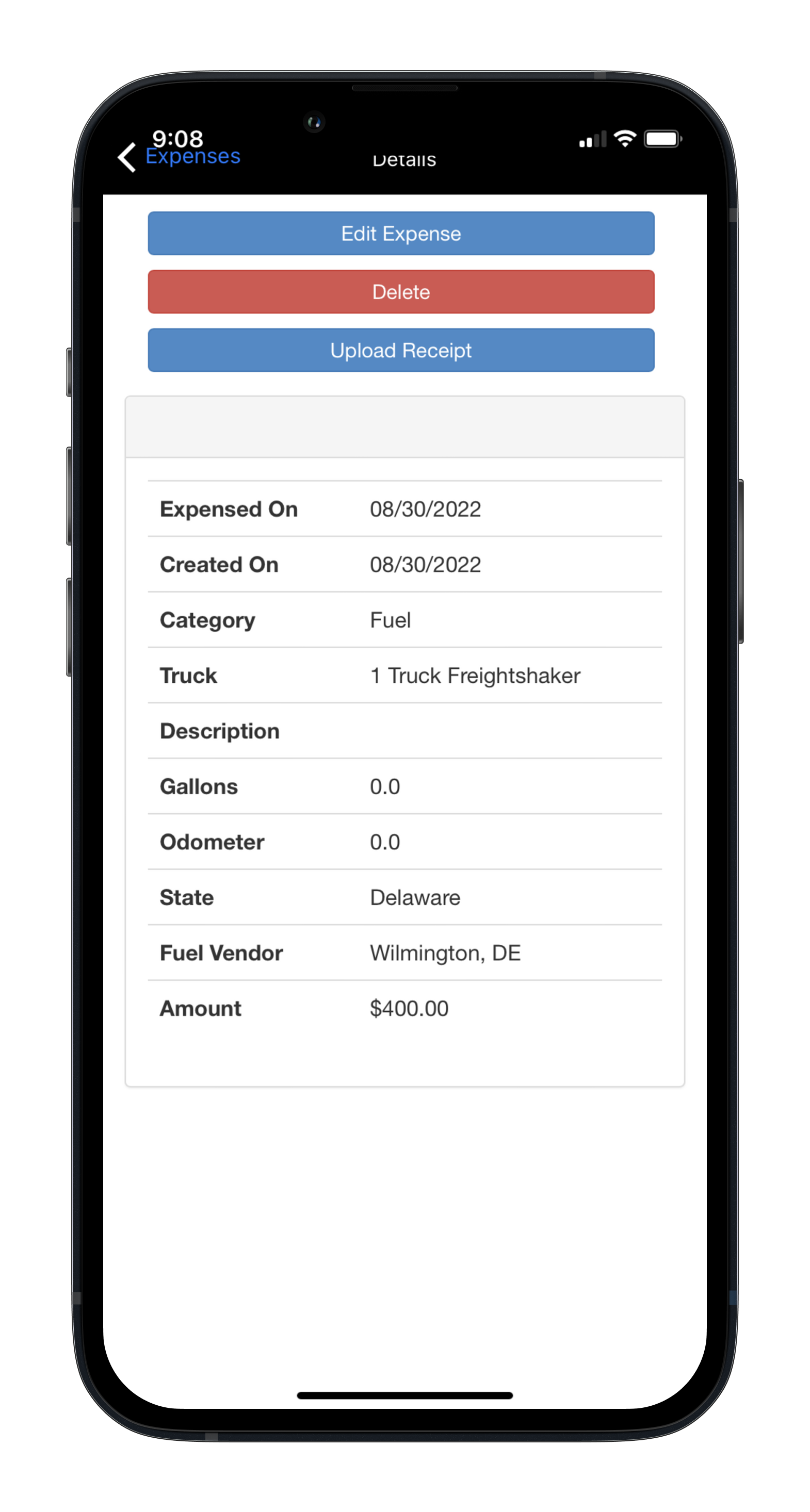This screenshot has width=810, height=1512.
Task: Tap the Edit Expense button
Action: coord(400,234)
